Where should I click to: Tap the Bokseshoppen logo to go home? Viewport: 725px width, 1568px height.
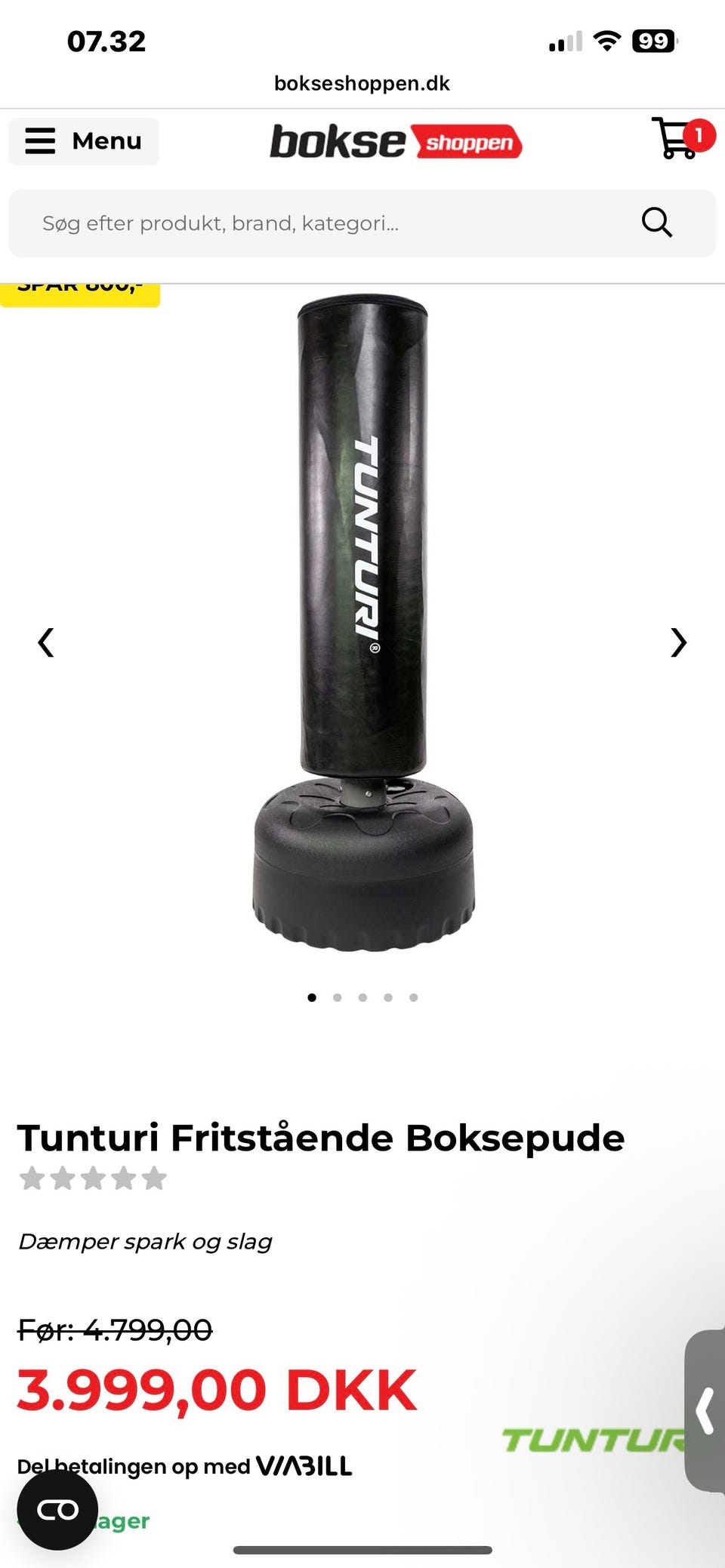[396, 142]
